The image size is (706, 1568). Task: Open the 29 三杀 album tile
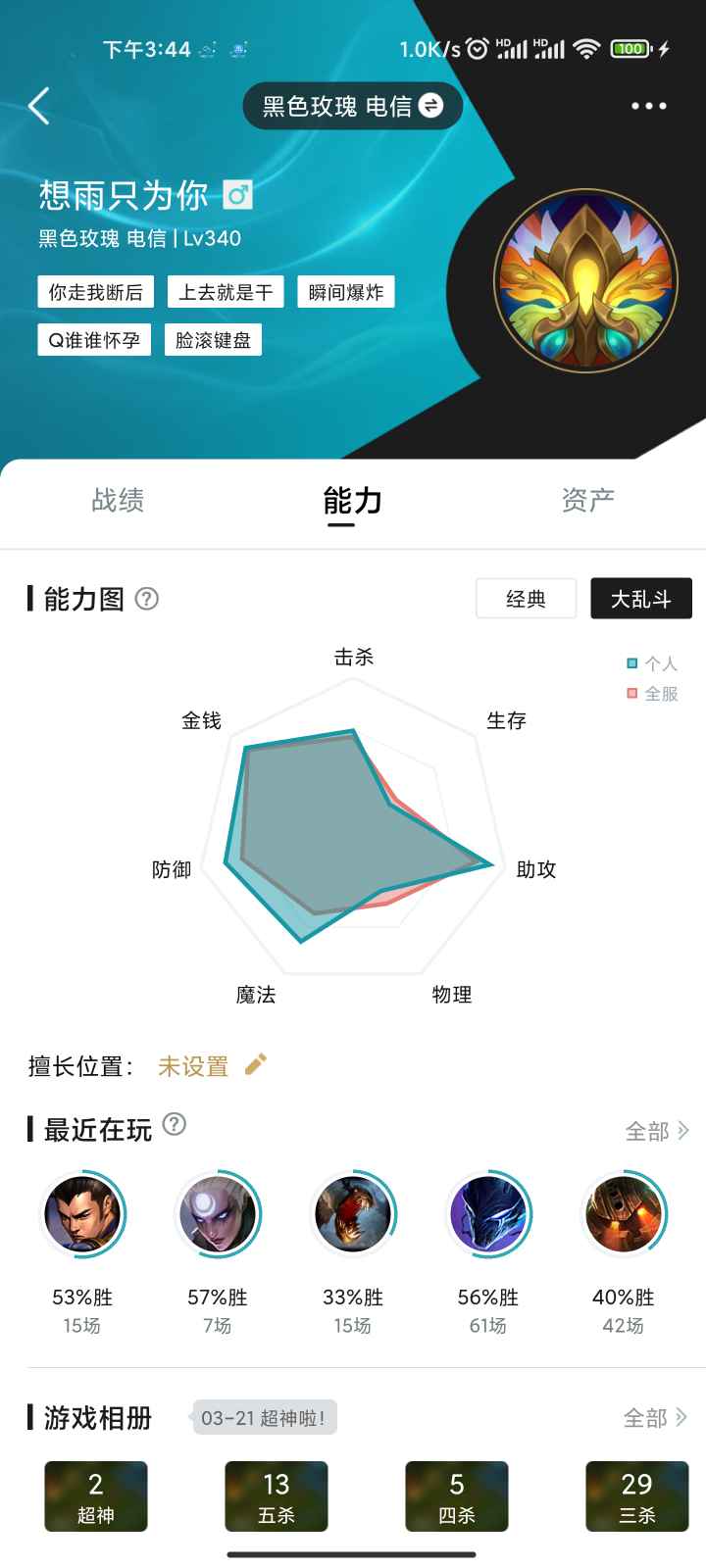tap(637, 1496)
